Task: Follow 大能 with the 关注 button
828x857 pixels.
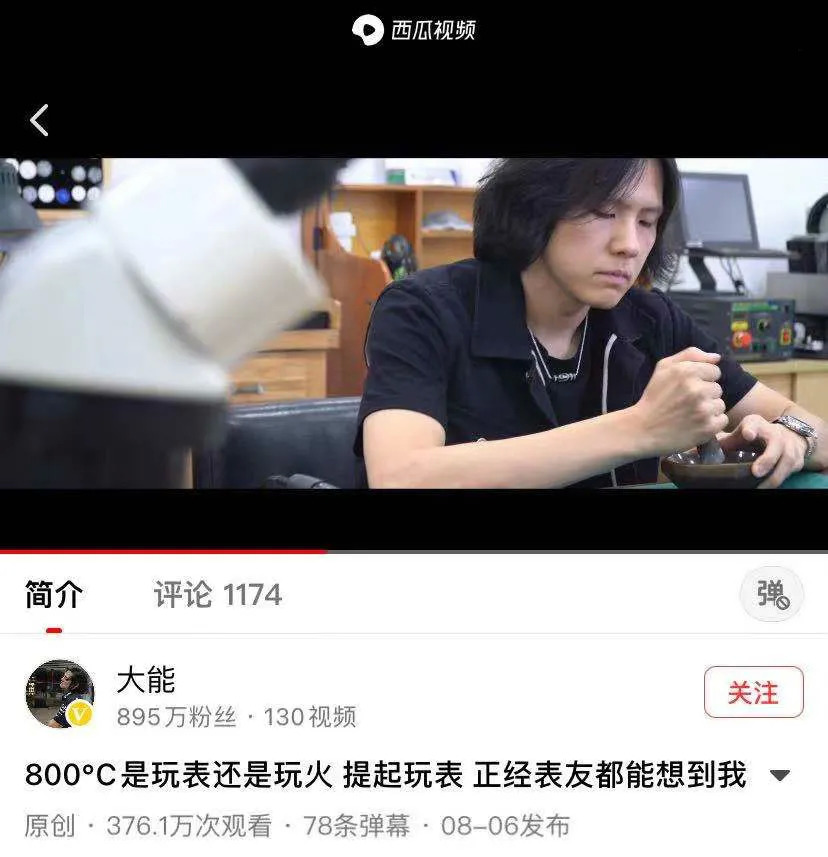Action: pos(753,692)
